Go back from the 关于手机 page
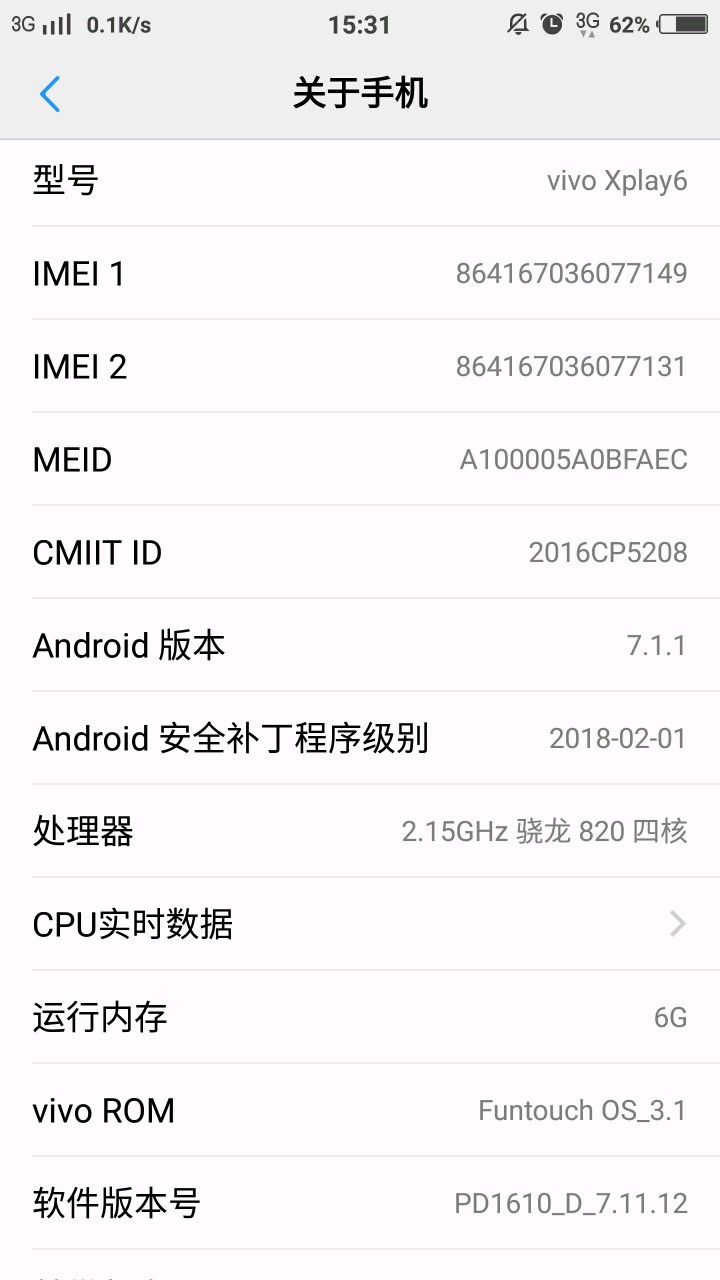The image size is (720, 1280). (50, 94)
